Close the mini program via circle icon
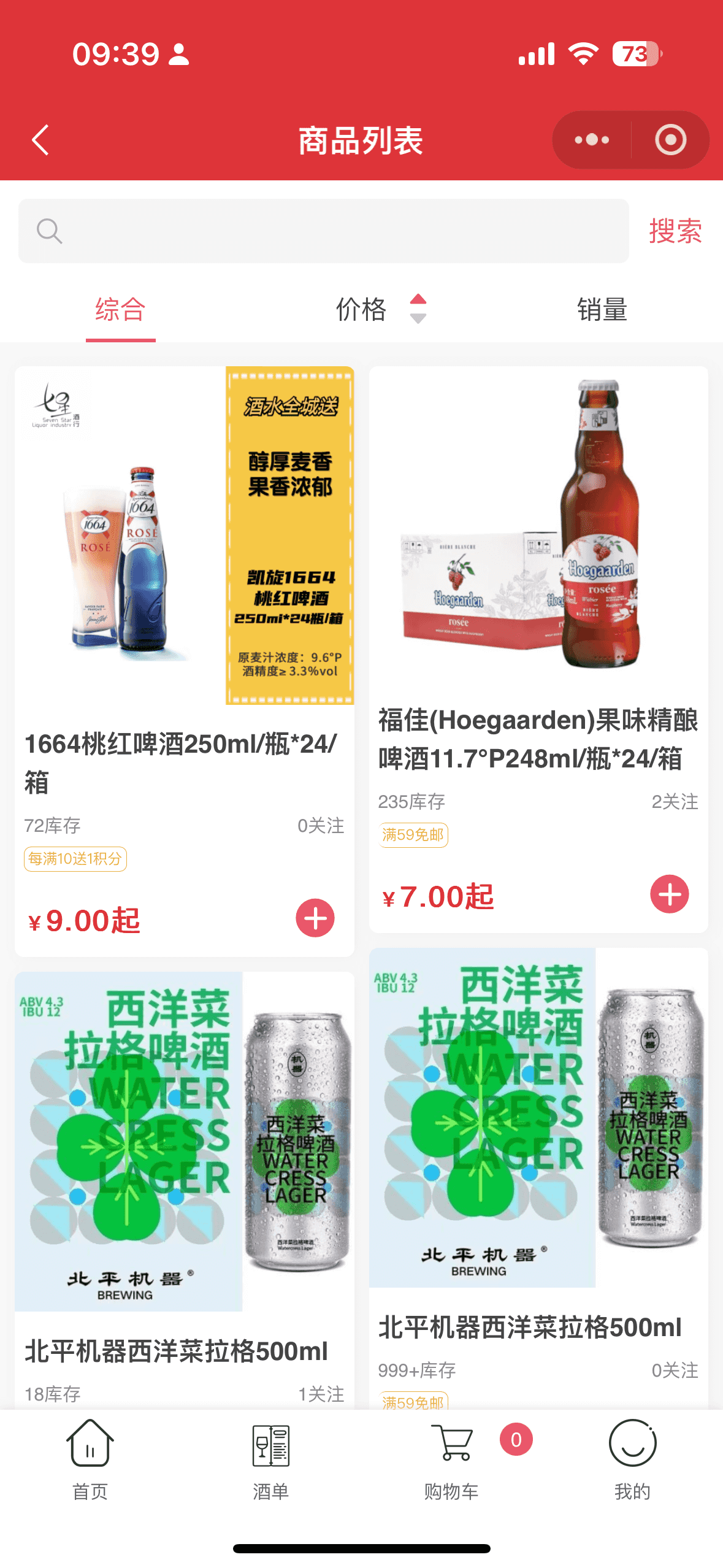Viewport: 723px width, 1568px height. 670,140
